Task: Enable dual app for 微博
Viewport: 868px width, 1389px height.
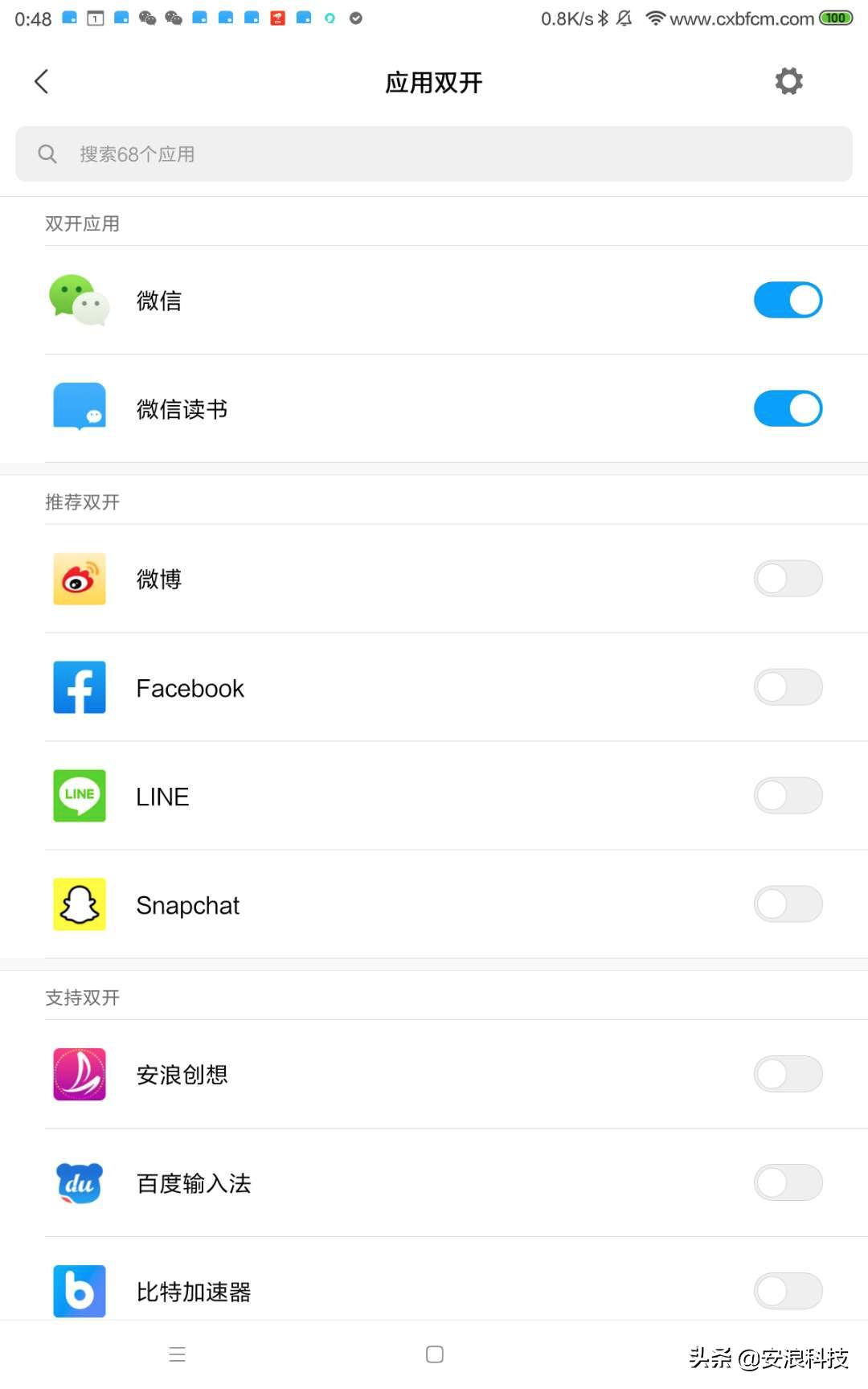Action: (x=788, y=579)
